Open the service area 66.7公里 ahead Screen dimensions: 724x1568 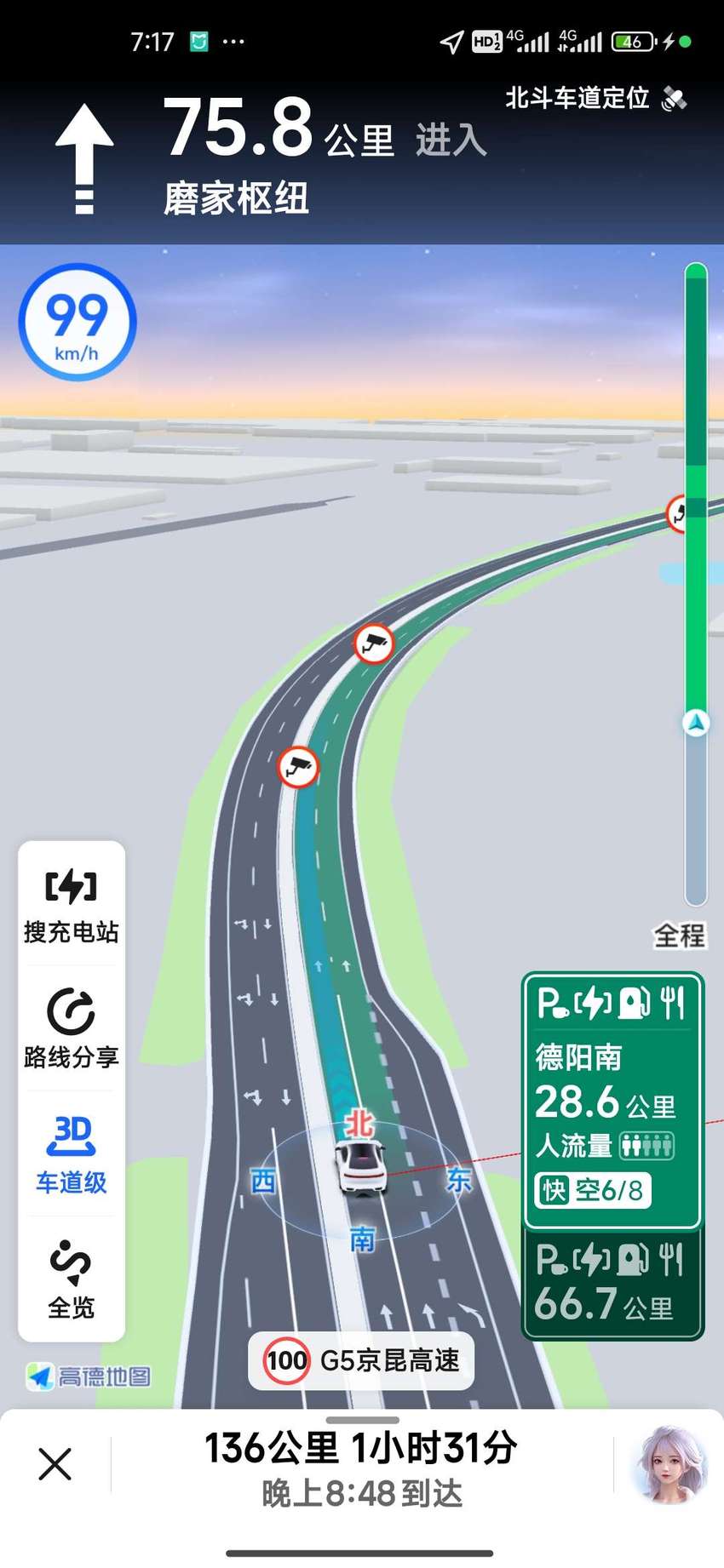612,1283
